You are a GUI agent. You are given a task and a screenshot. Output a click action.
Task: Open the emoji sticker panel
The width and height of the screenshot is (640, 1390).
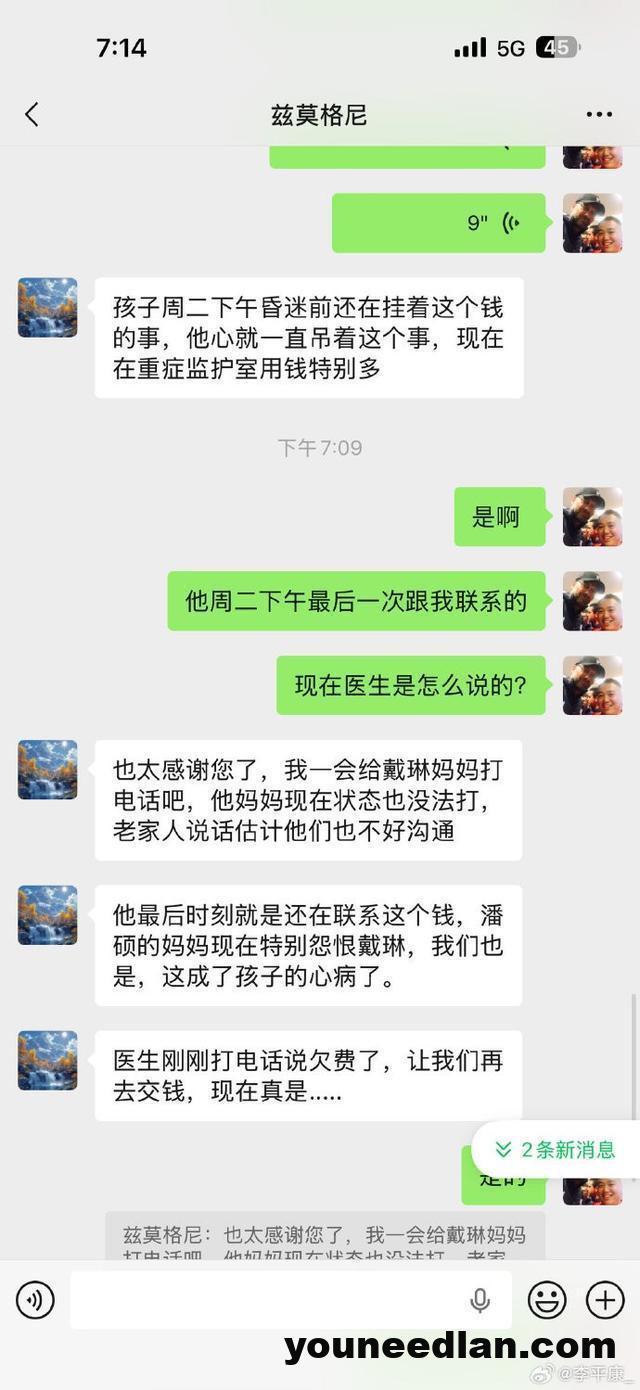coord(547,1300)
